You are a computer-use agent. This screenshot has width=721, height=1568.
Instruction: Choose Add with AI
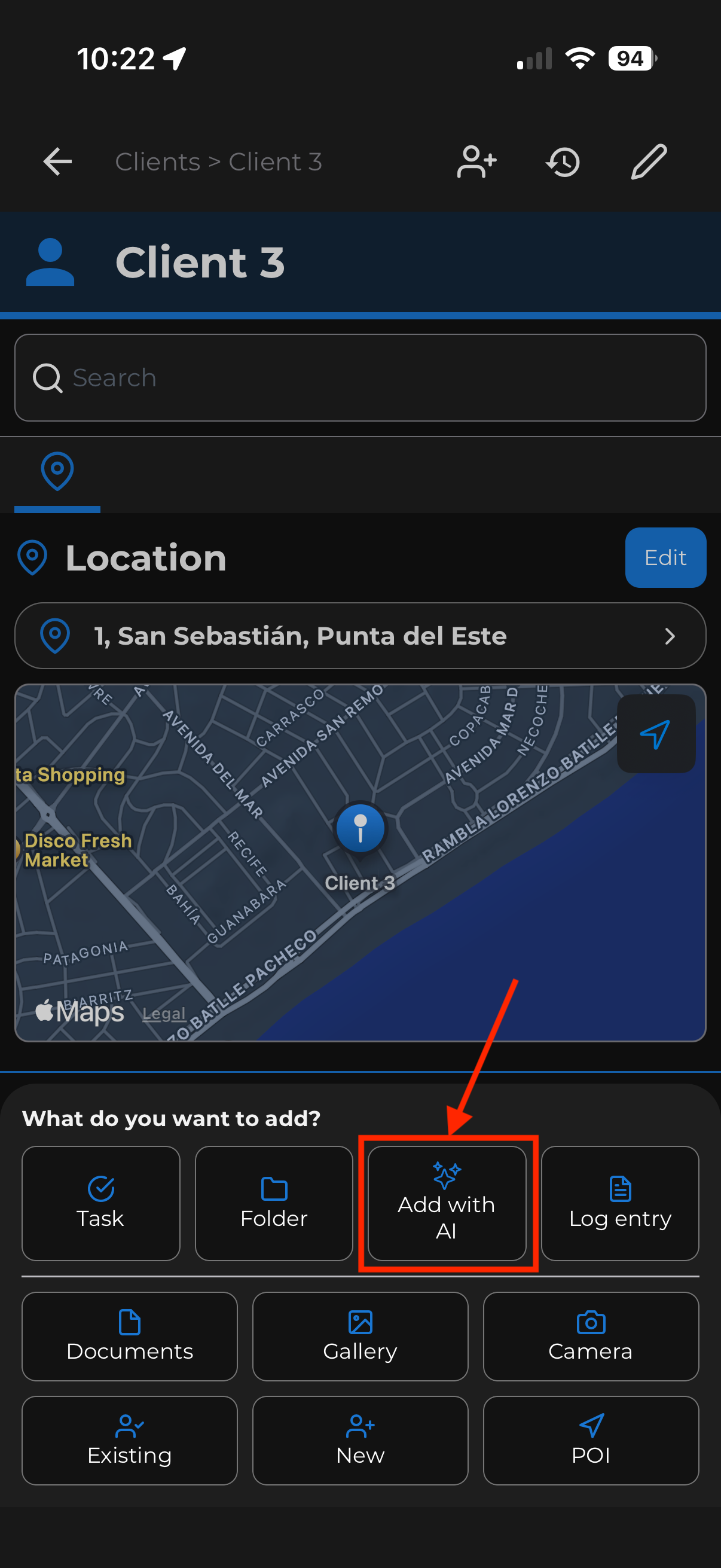[x=447, y=1203]
